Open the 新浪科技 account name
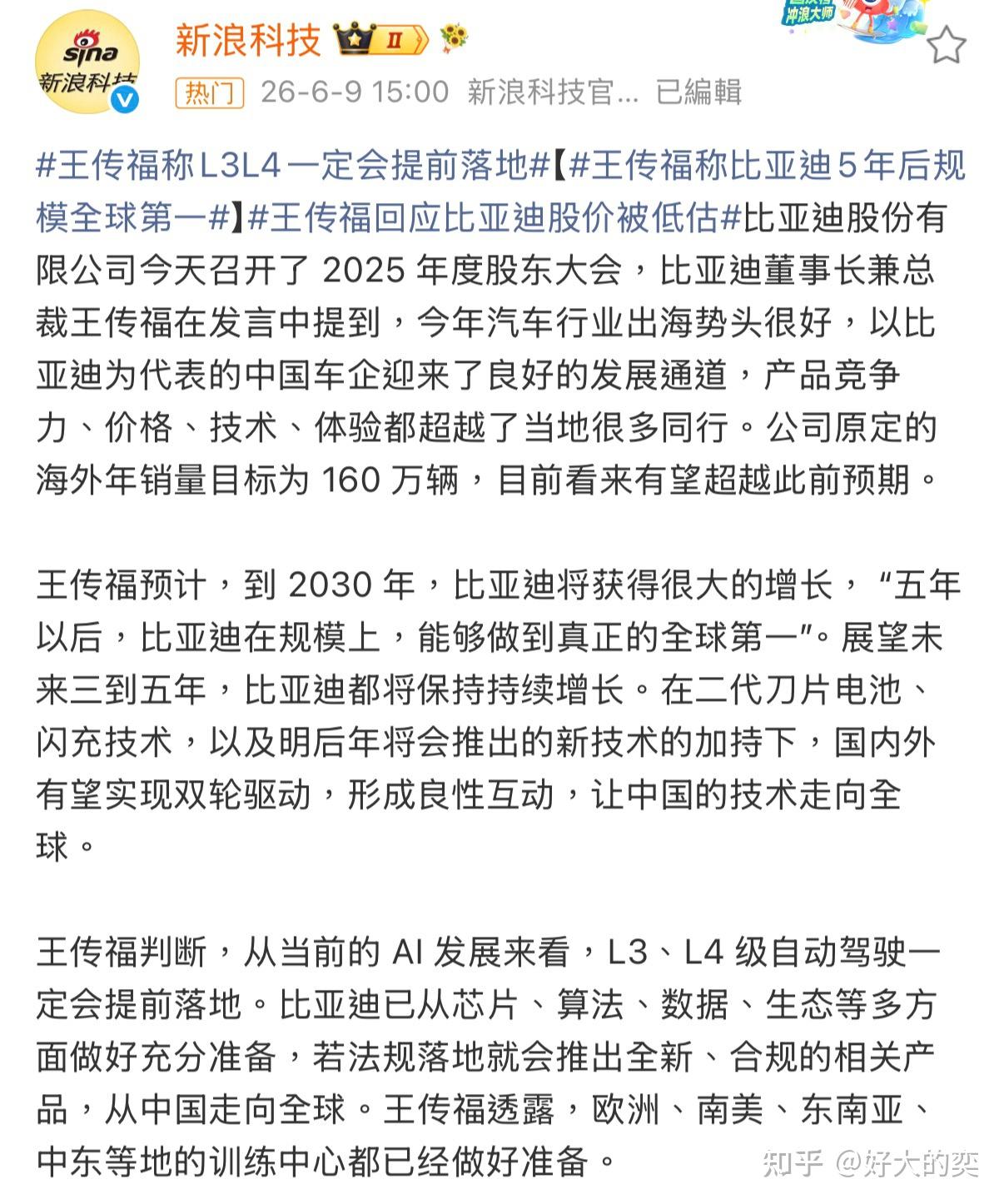 pos(248,40)
